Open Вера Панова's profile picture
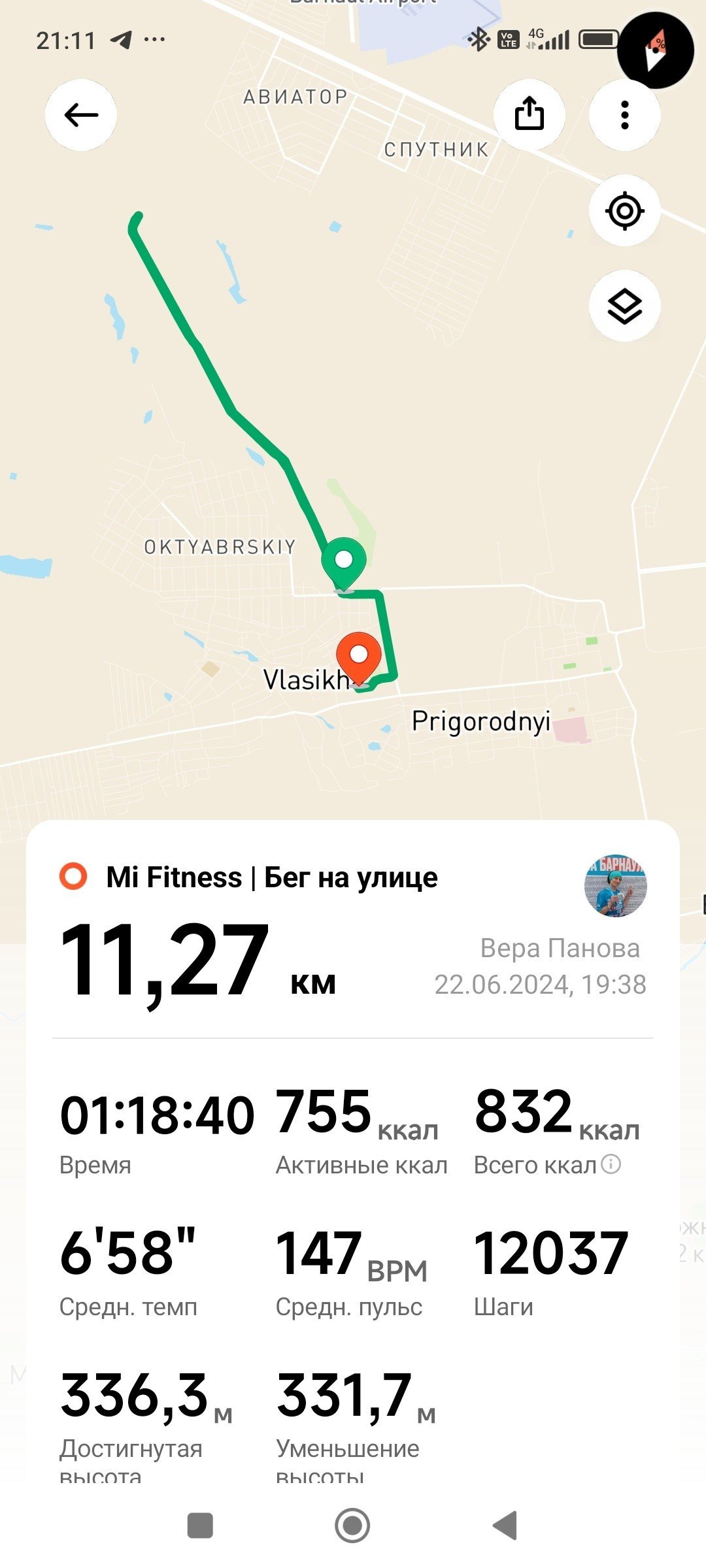Viewport: 706px width, 1568px height. (615, 886)
